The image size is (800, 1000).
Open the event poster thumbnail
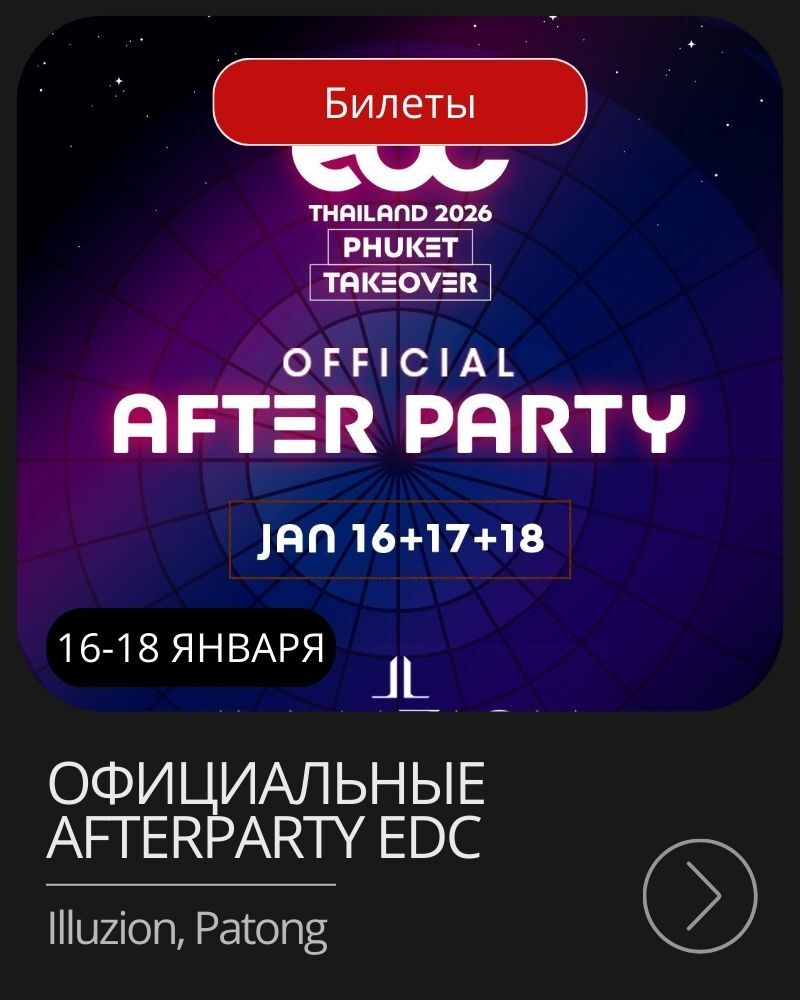(400, 370)
